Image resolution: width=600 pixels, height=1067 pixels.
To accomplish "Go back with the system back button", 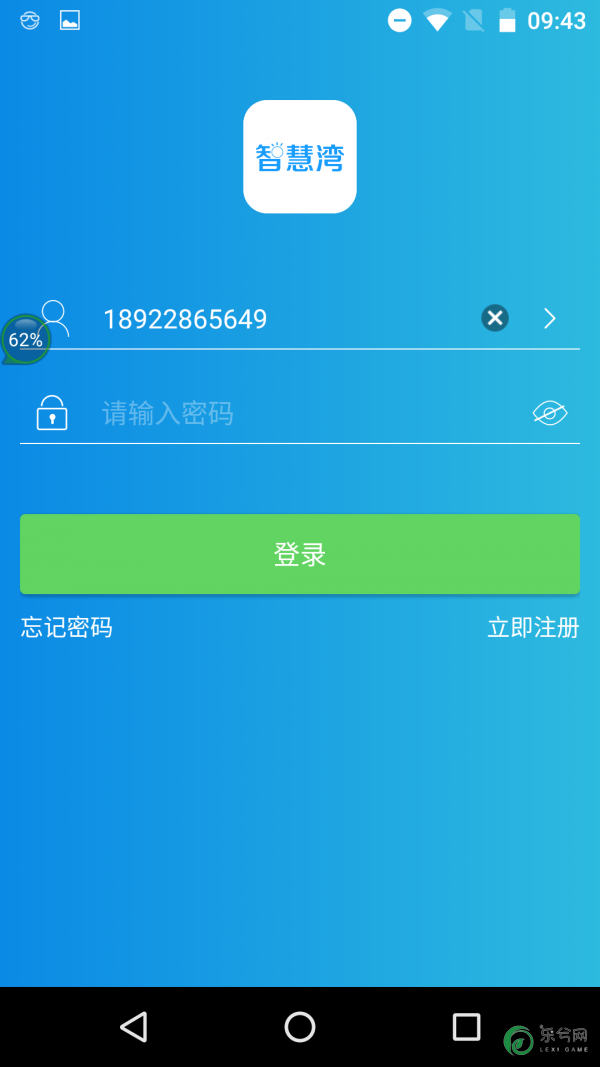I will [133, 1026].
